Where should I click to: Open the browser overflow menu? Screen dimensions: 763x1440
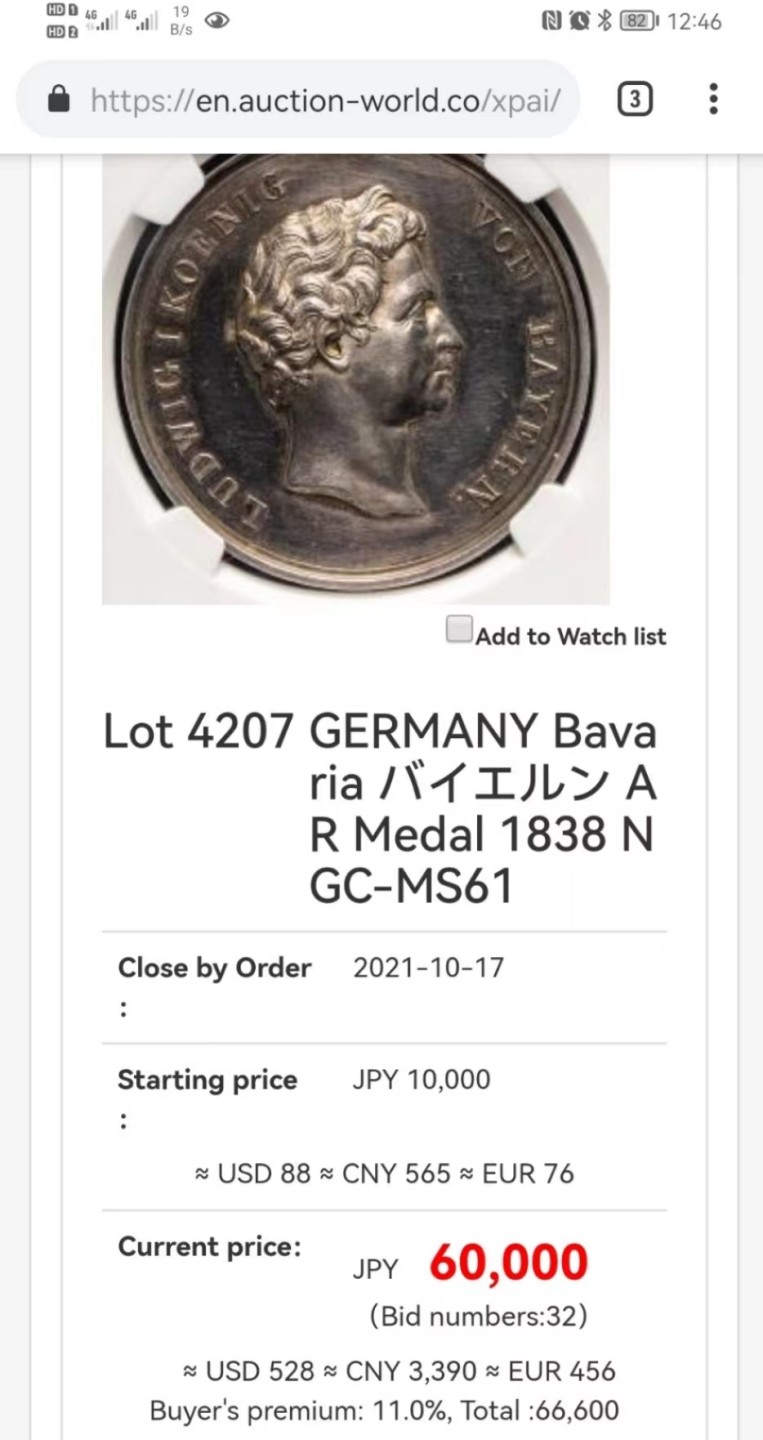pos(713,99)
